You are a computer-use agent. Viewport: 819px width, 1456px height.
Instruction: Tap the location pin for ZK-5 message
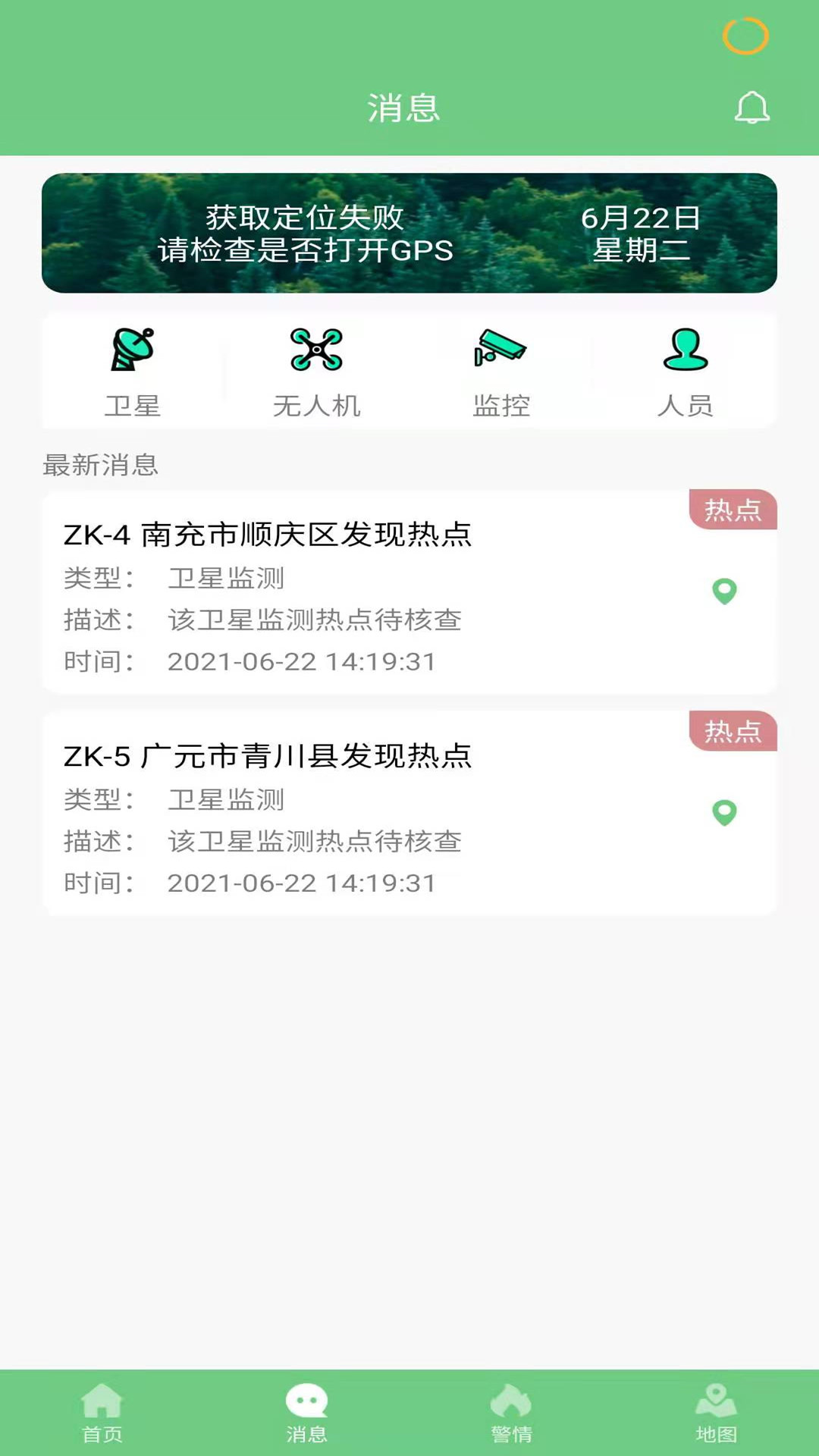724,813
